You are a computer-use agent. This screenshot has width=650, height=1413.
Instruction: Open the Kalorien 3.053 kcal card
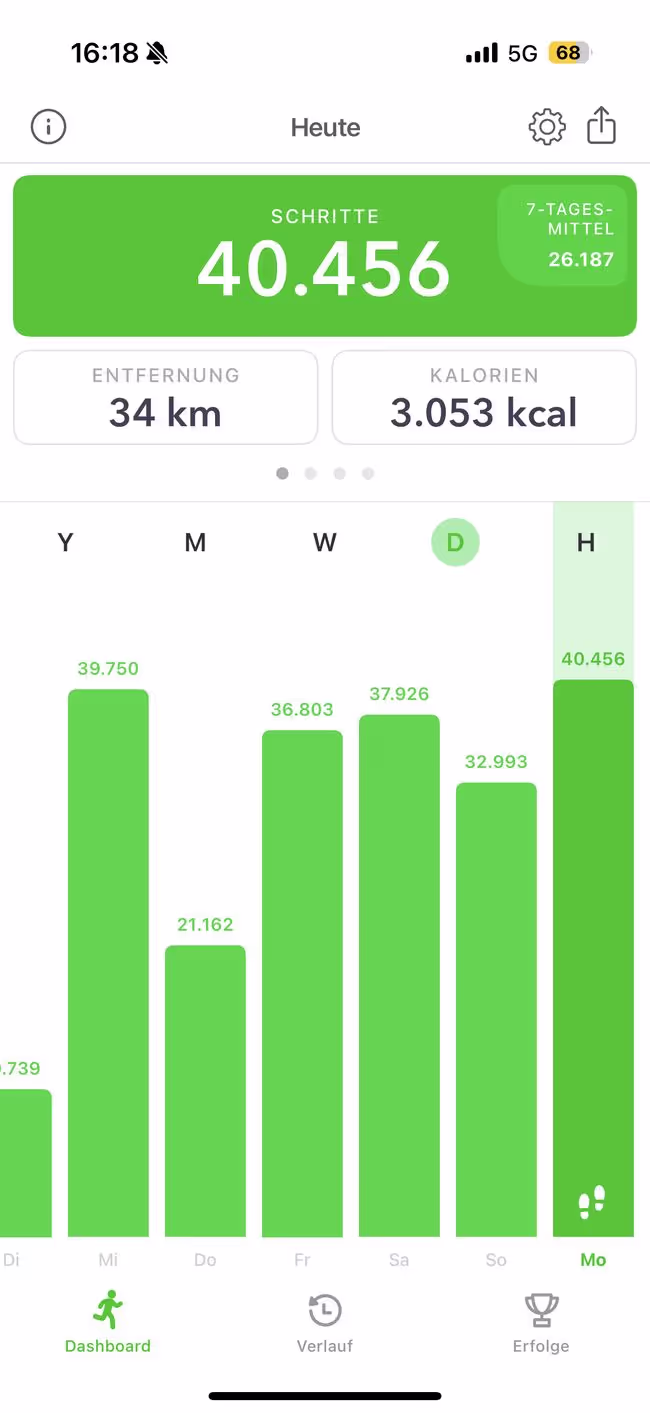(484, 397)
